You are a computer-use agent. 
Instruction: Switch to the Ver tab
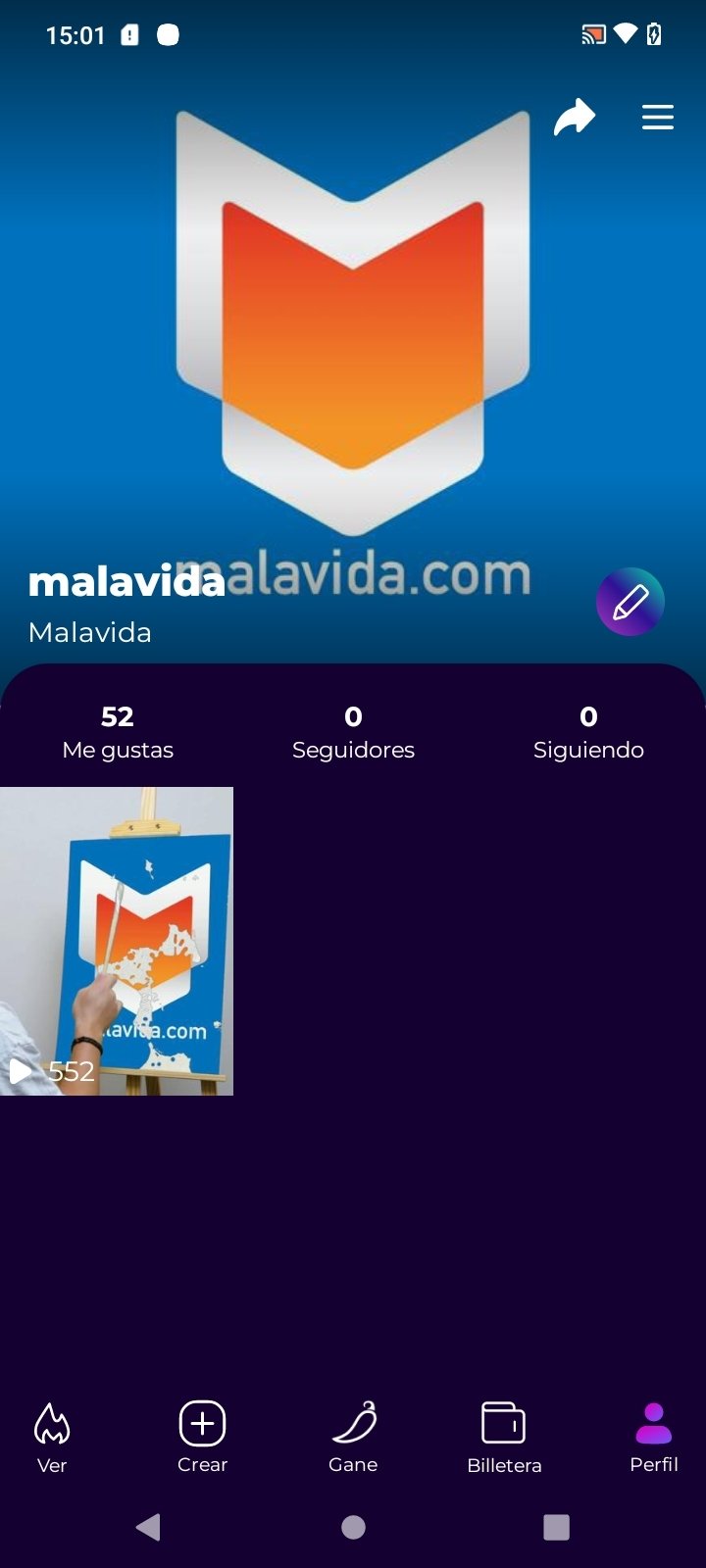52,1437
